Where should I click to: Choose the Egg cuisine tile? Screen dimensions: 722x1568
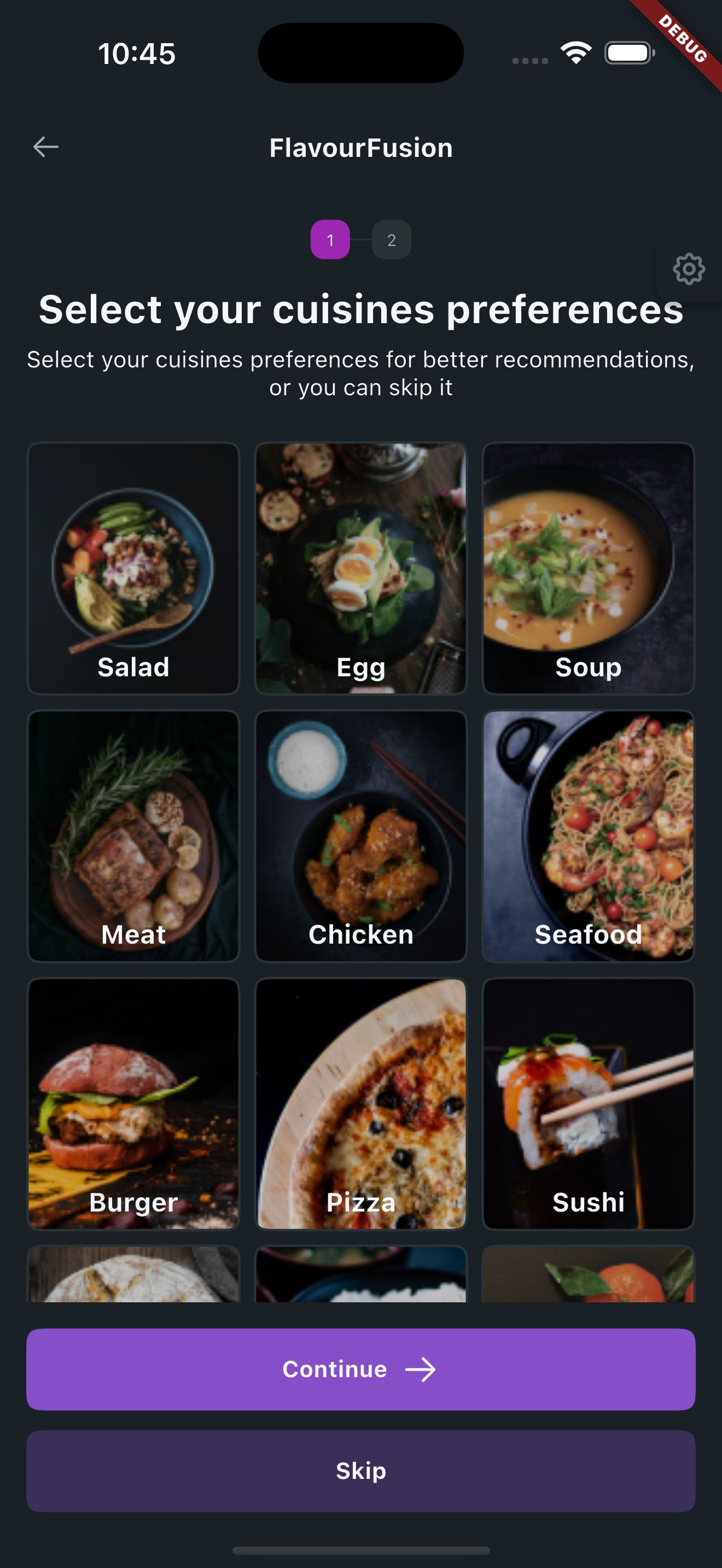tap(361, 568)
